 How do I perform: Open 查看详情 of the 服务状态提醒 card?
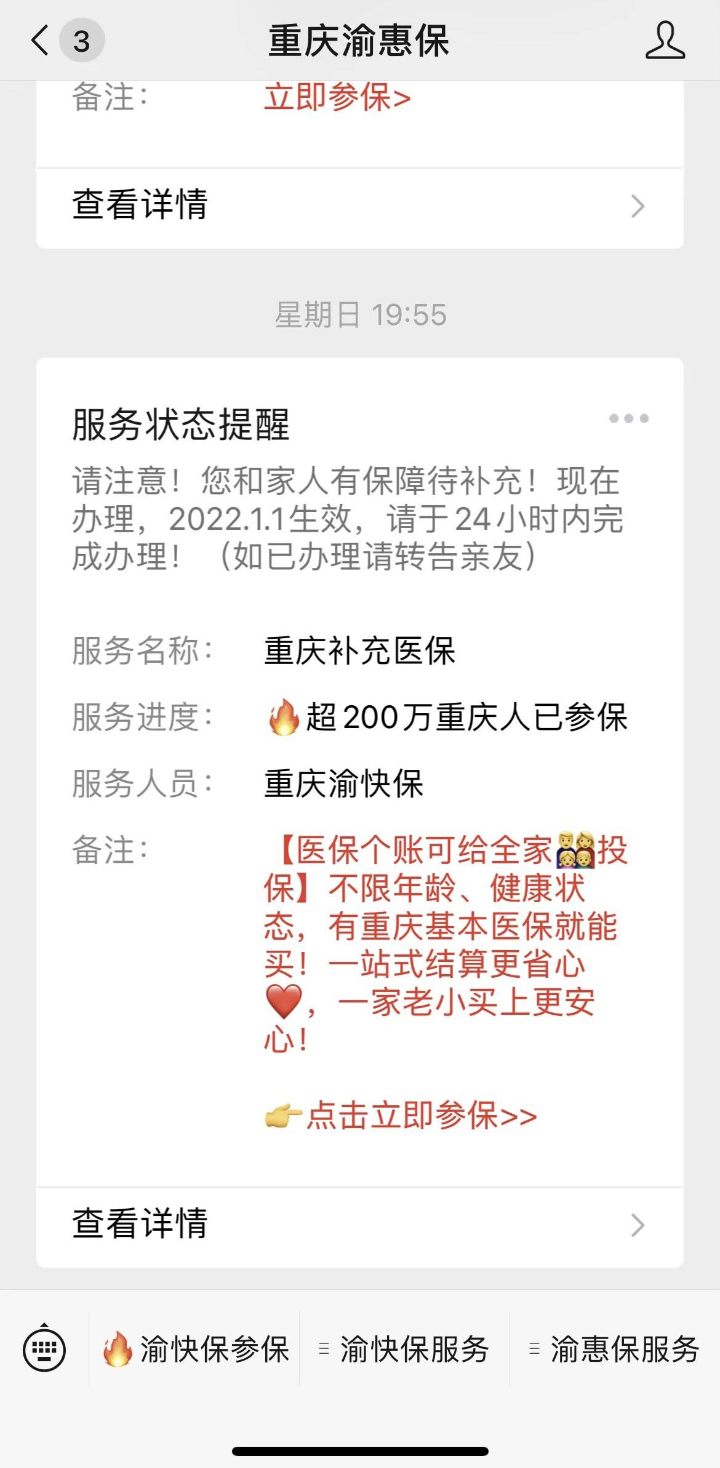[x=360, y=1224]
